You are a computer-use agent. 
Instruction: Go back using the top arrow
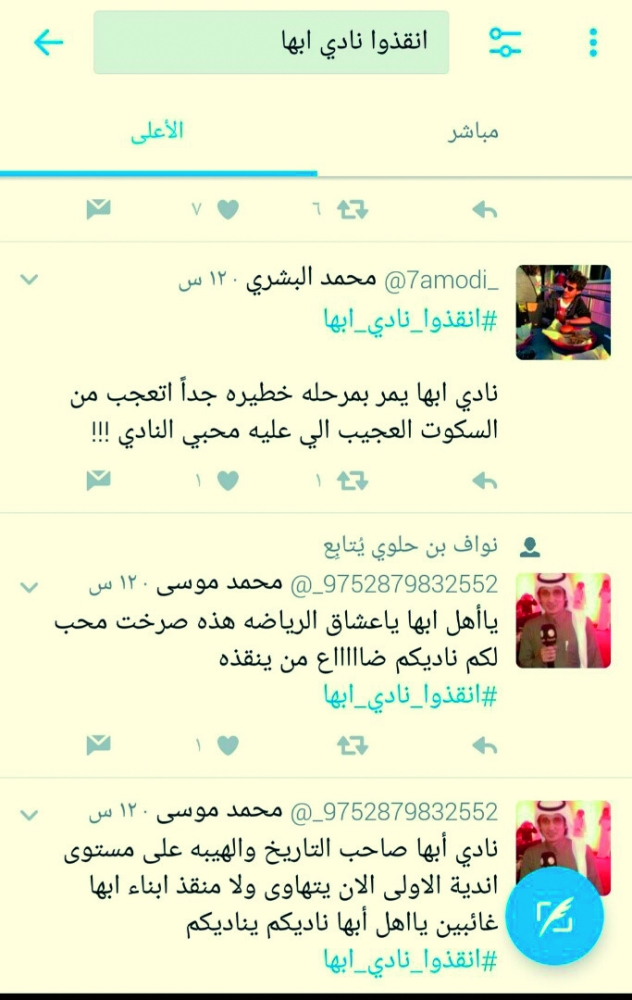[47, 42]
